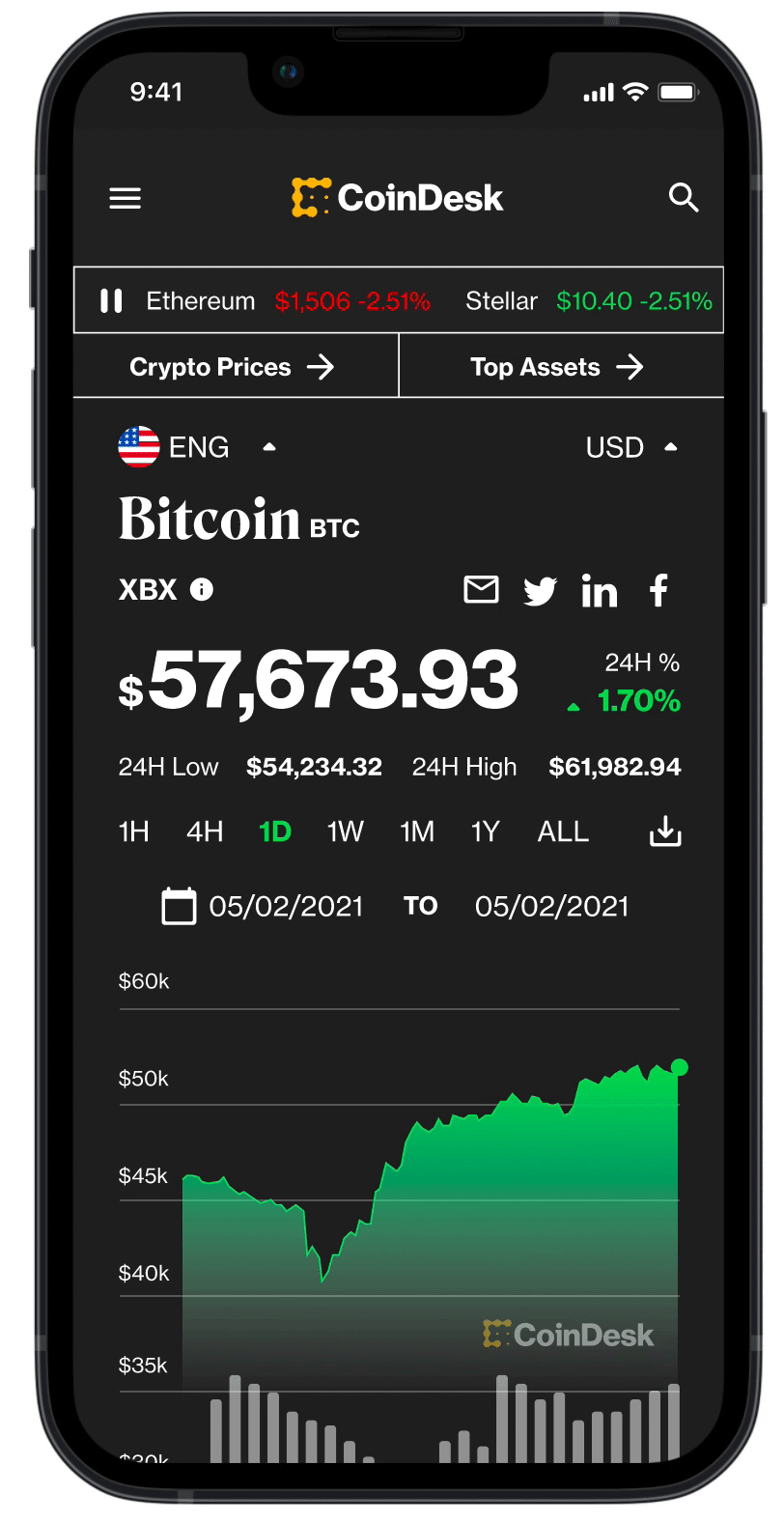Share on LinkedIn
Image resolution: width=784 pixels, height=1522 pixels.
(x=599, y=591)
